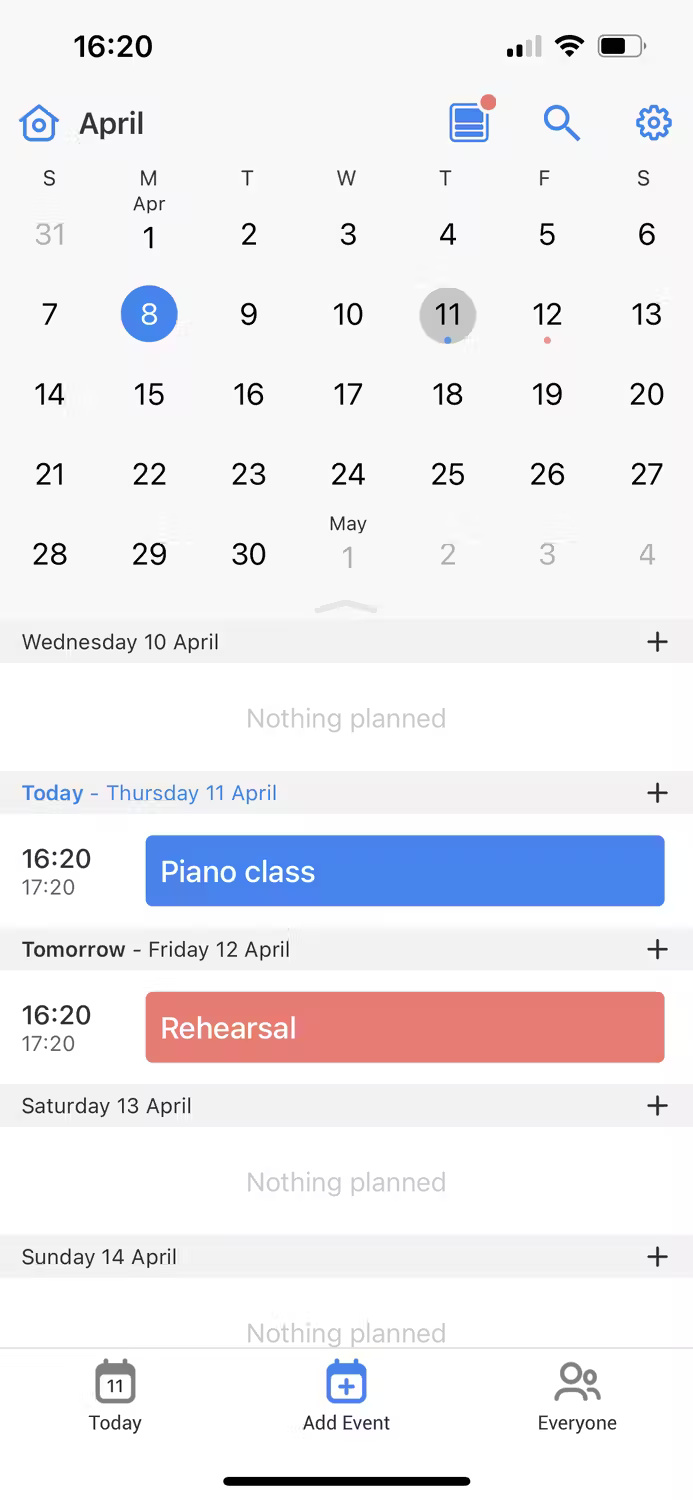Select April 12 in the calendar
Image resolution: width=693 pixels, height=1500 pixels.
(547, 315)
